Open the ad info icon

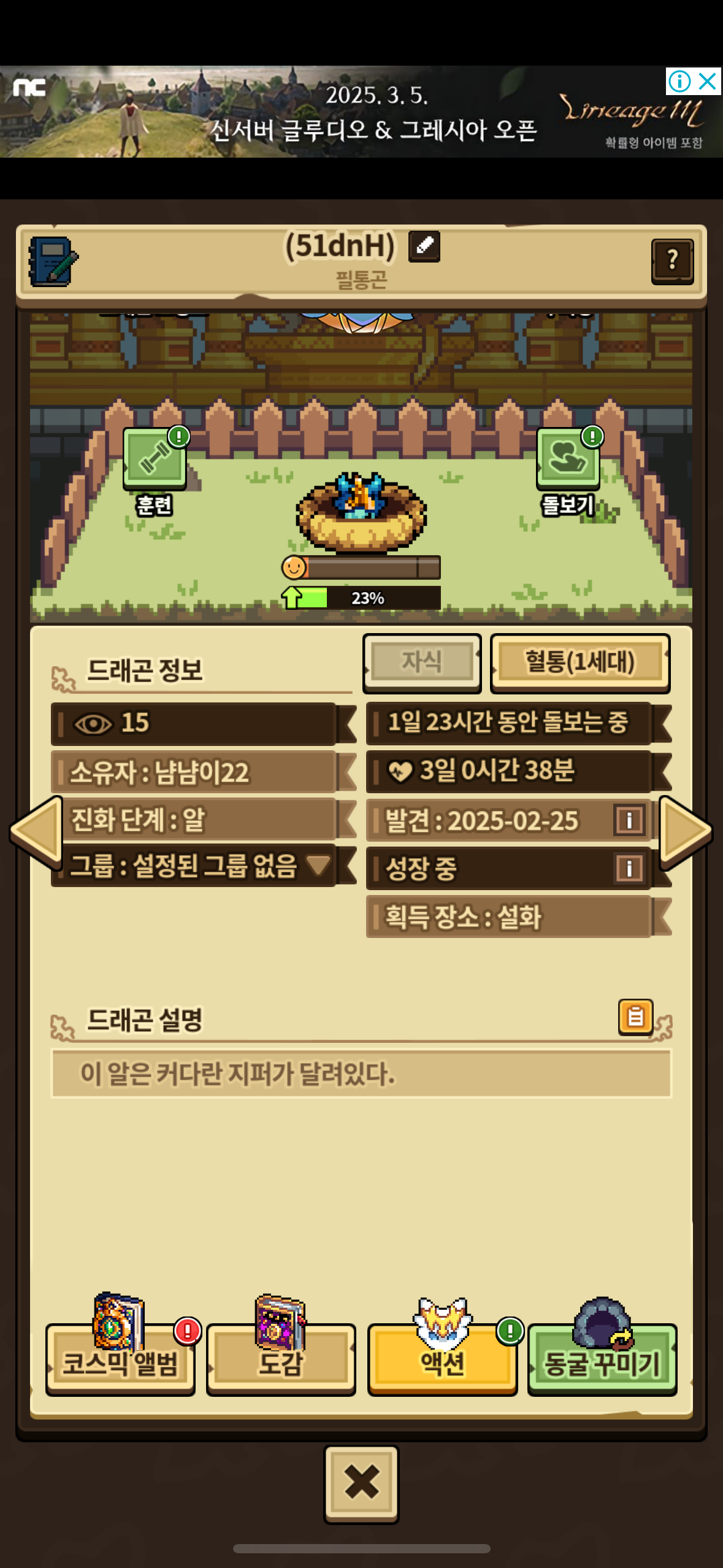click(x=679, y=81)
